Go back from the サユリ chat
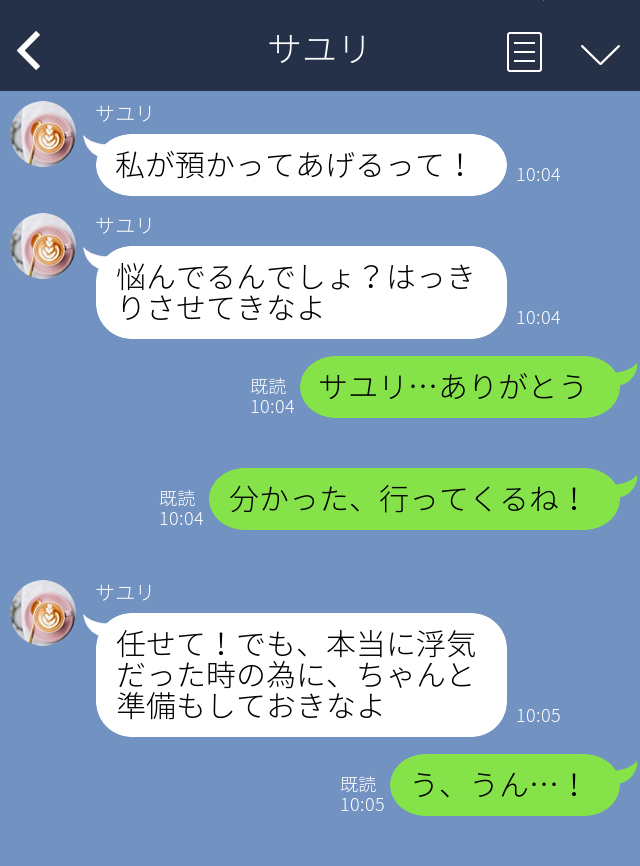Screen dimensions: 640x866 click(x=29, y=50)
